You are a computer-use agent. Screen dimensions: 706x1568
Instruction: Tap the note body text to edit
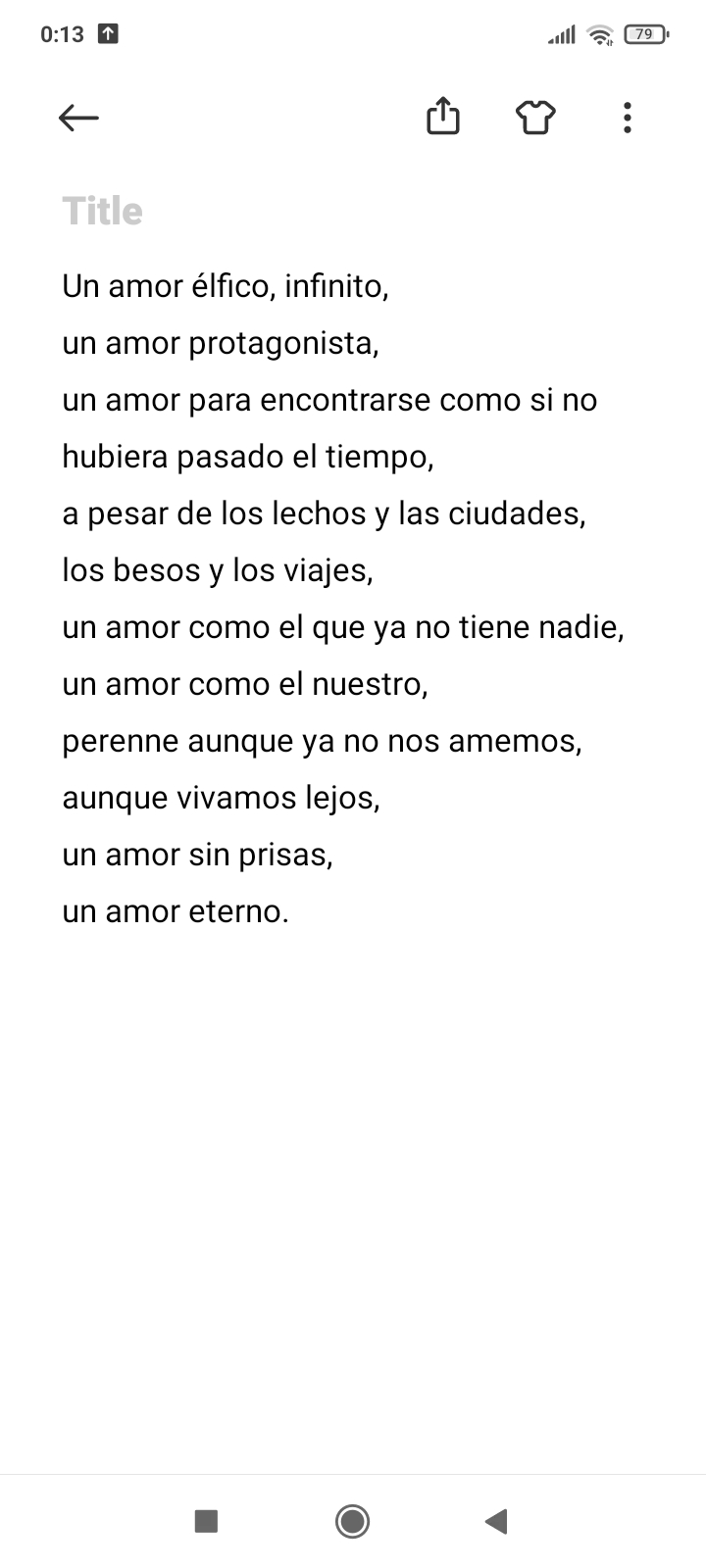(343, 599)
